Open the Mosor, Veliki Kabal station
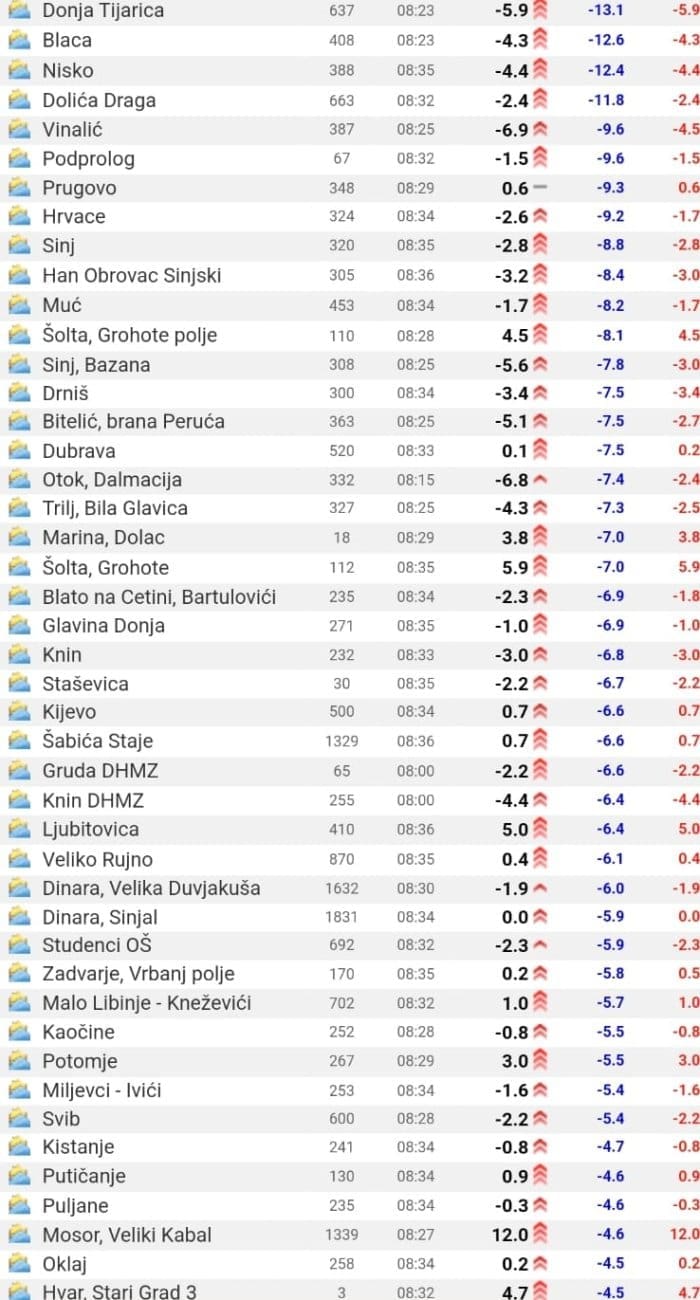Screen dimensions: 700x1300 [x=127, y=1235]
